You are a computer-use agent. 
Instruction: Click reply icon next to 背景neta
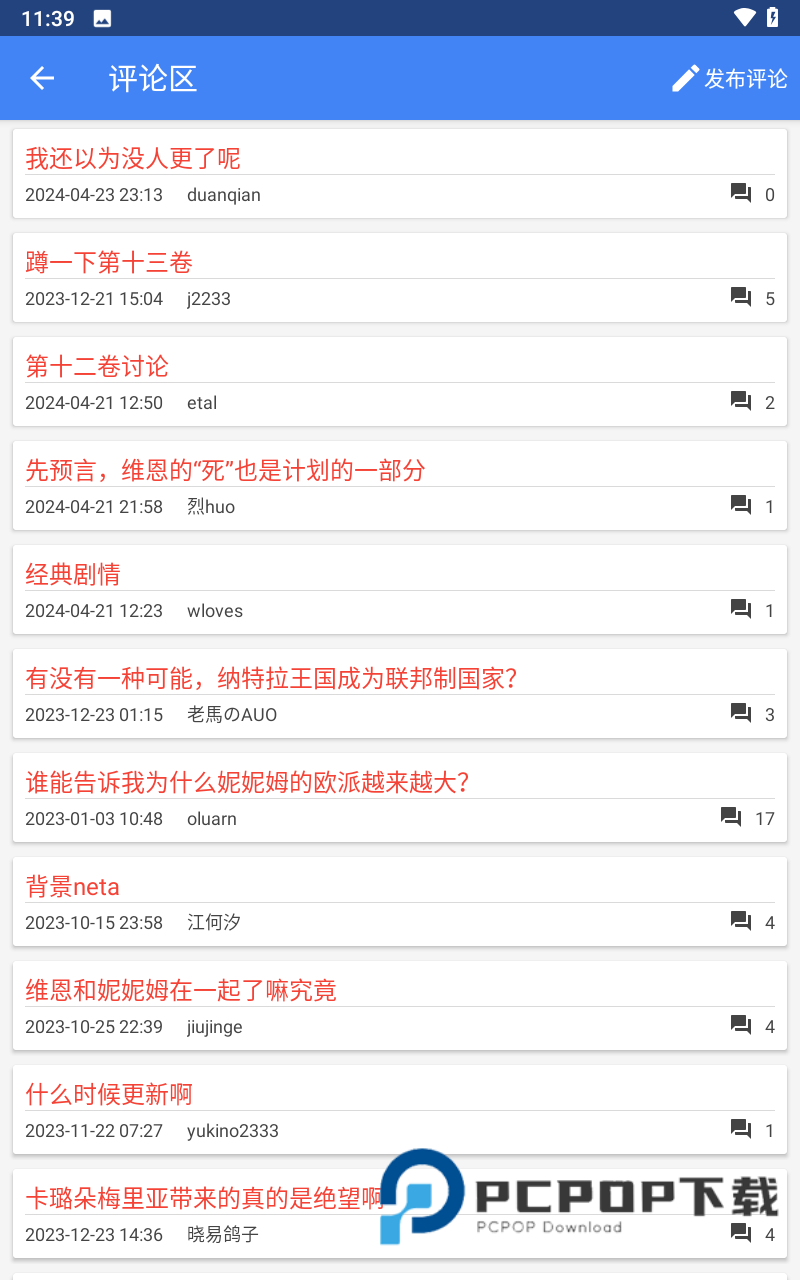[x=740, y=921]
